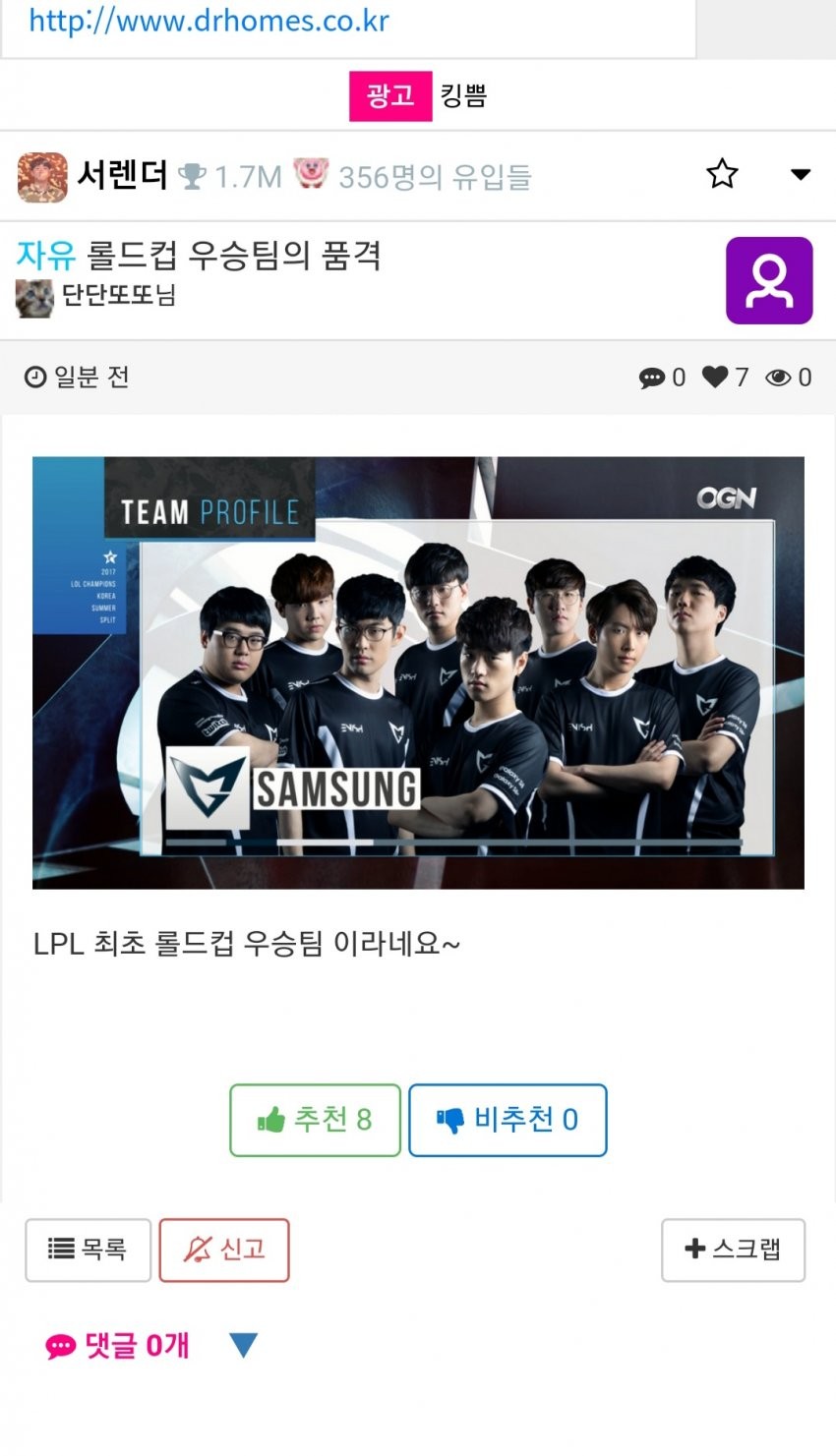This screenshot has width=836, height=1456.
Task: Expand the 댓글 0개 comments section
Action: pyautogui.click(x=243, y=1344)
